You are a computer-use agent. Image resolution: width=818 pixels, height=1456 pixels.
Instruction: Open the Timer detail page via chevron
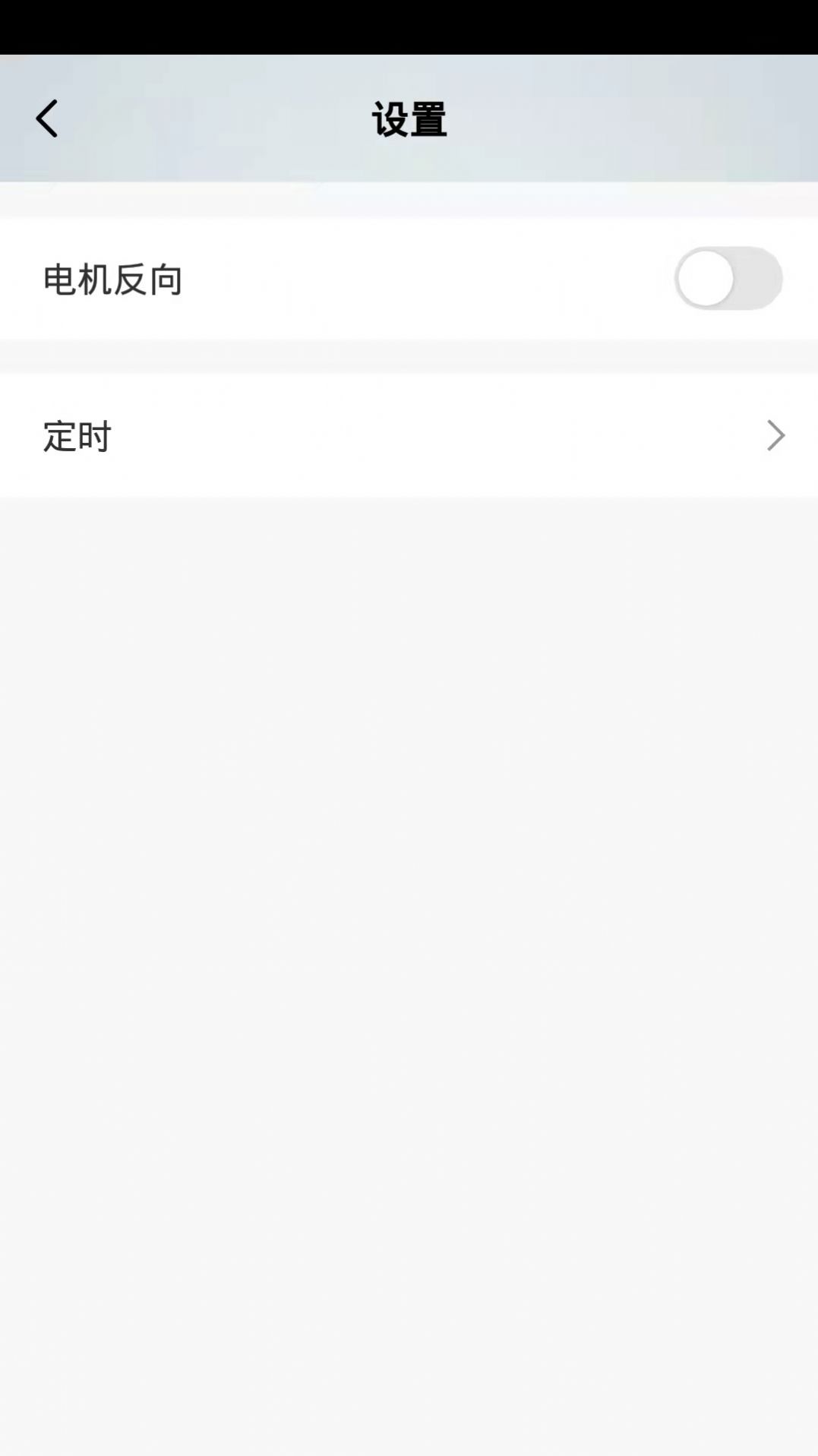point(775,435)
